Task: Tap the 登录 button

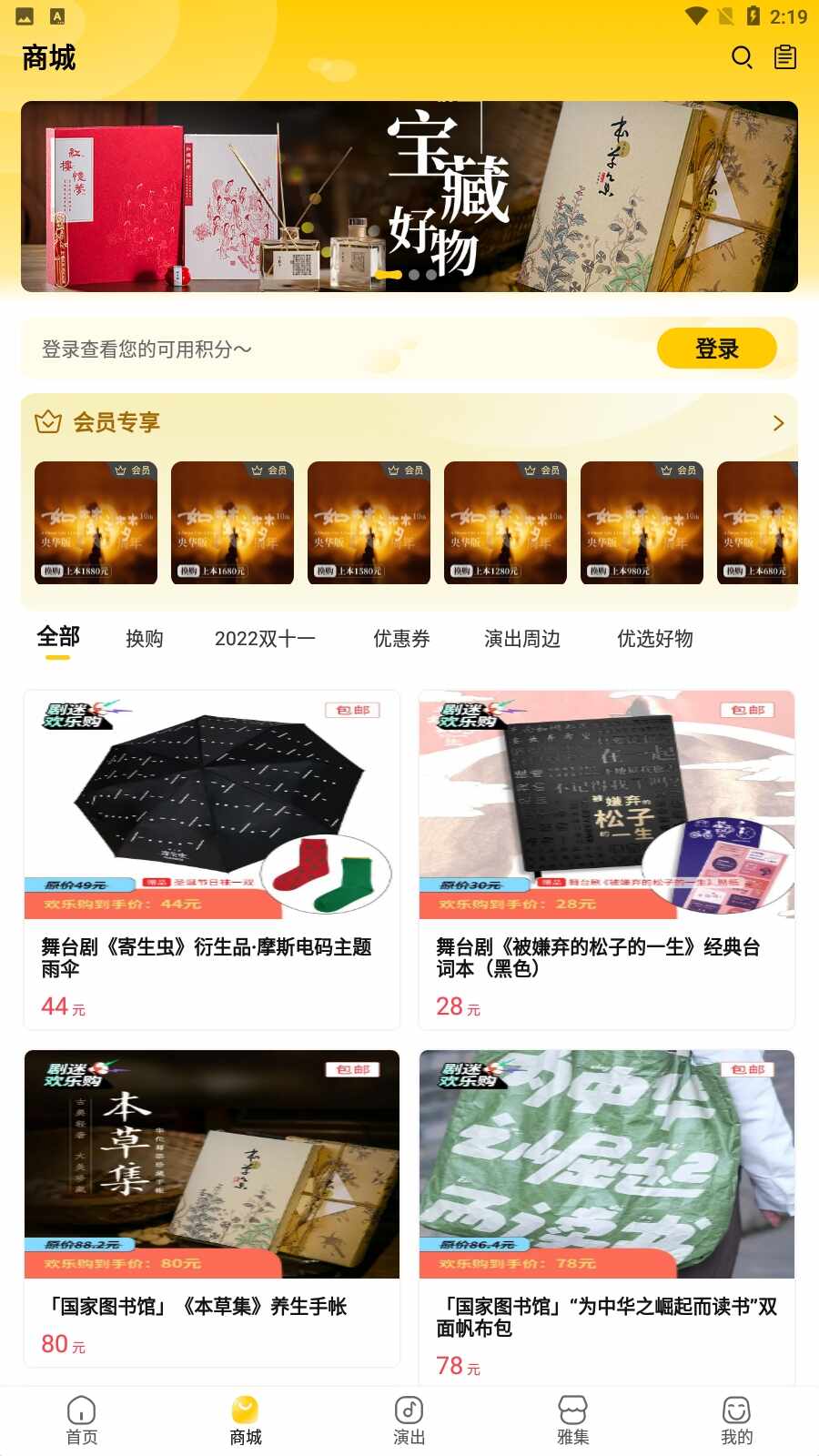Action: pos(716,349)
